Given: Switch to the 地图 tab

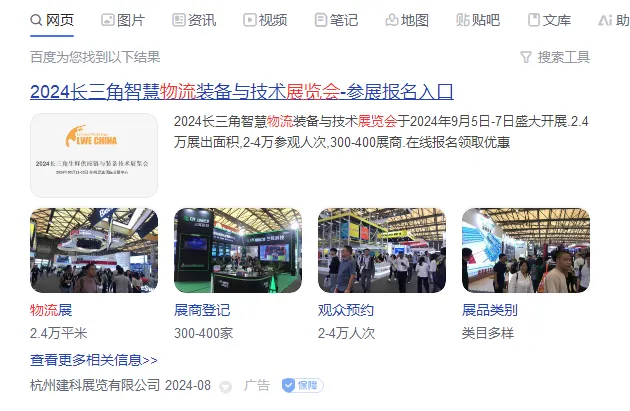Looking at the screenshot, I should pos(407,20).
